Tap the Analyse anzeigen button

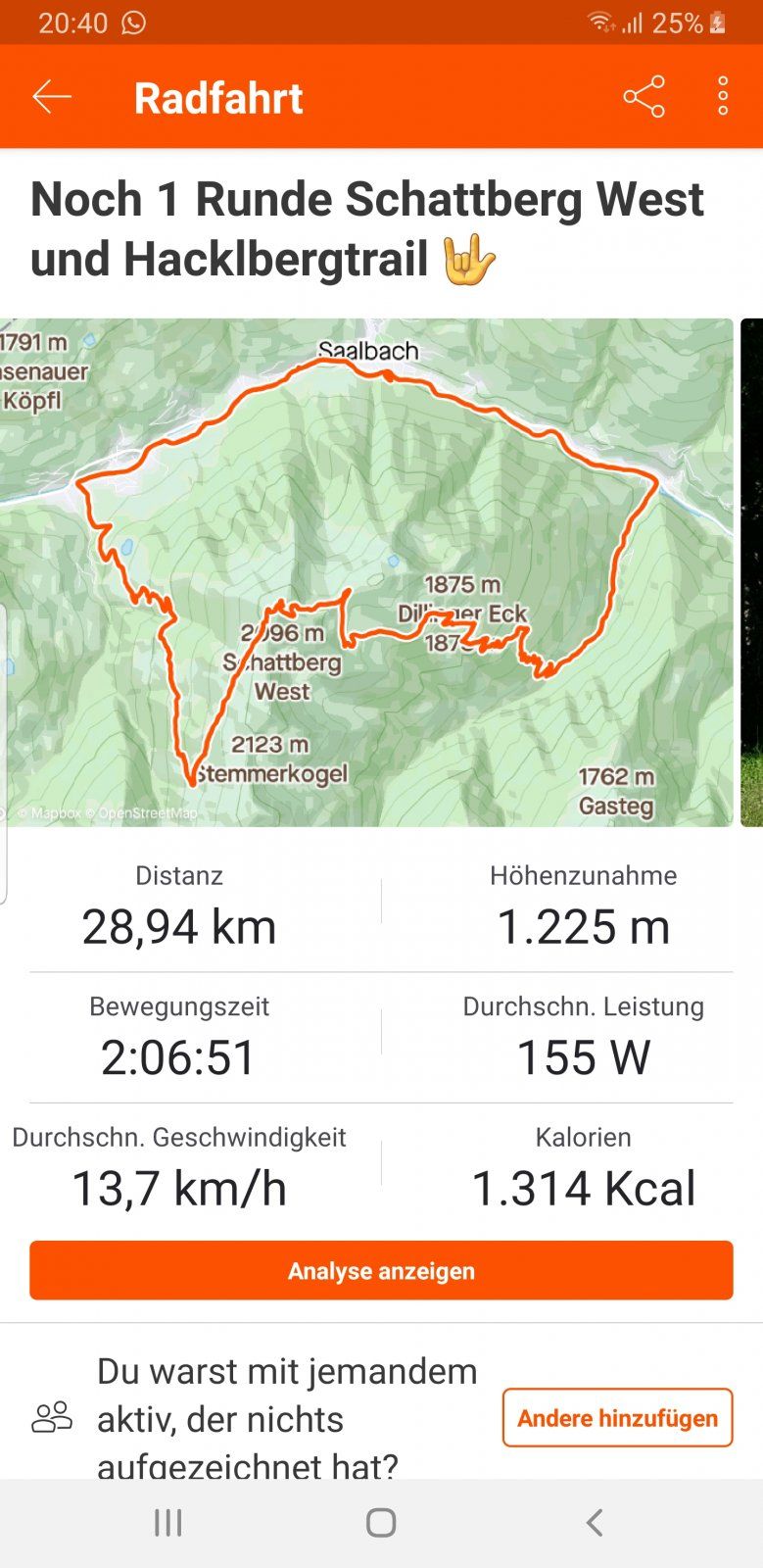coord(381,1270)
